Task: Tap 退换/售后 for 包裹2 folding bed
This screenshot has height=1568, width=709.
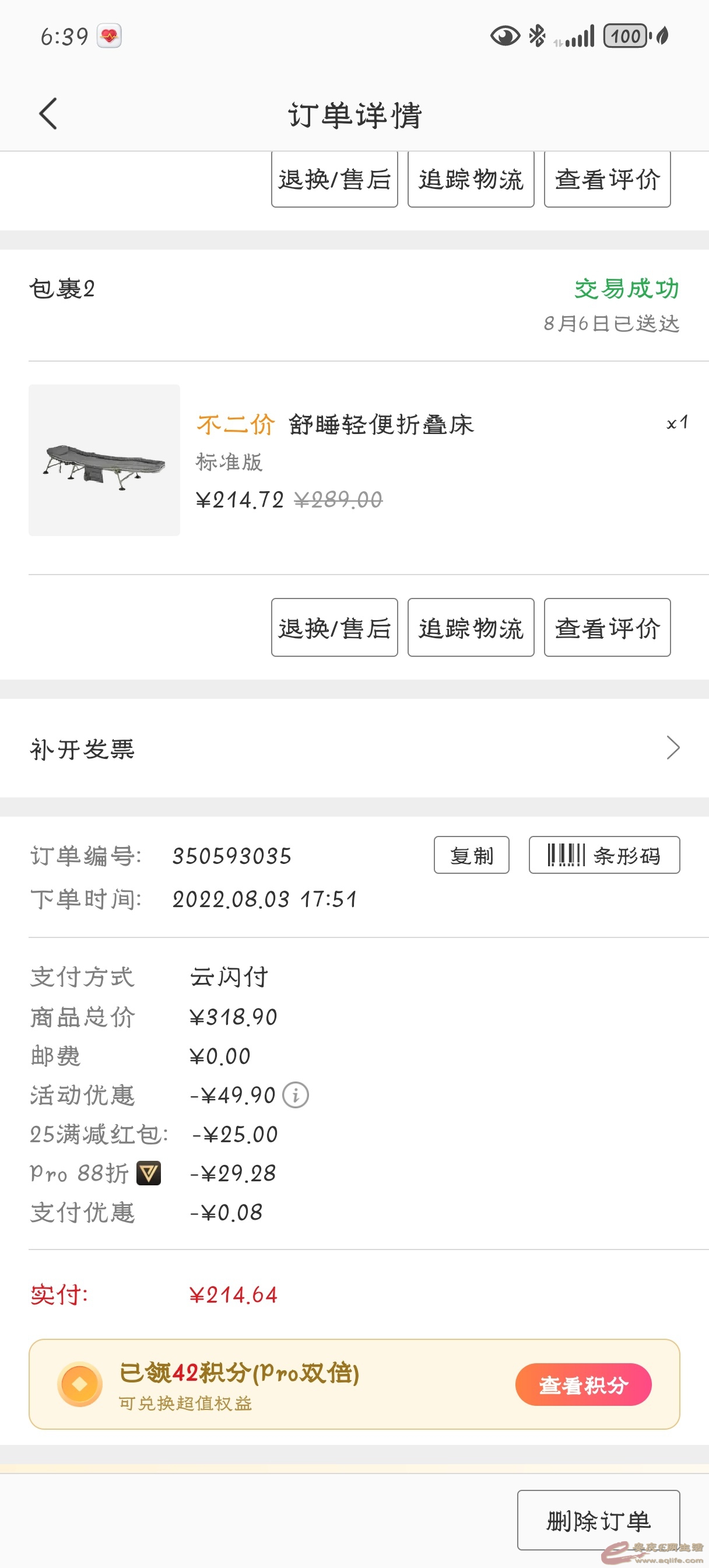Action: click(x=334, y=628)
